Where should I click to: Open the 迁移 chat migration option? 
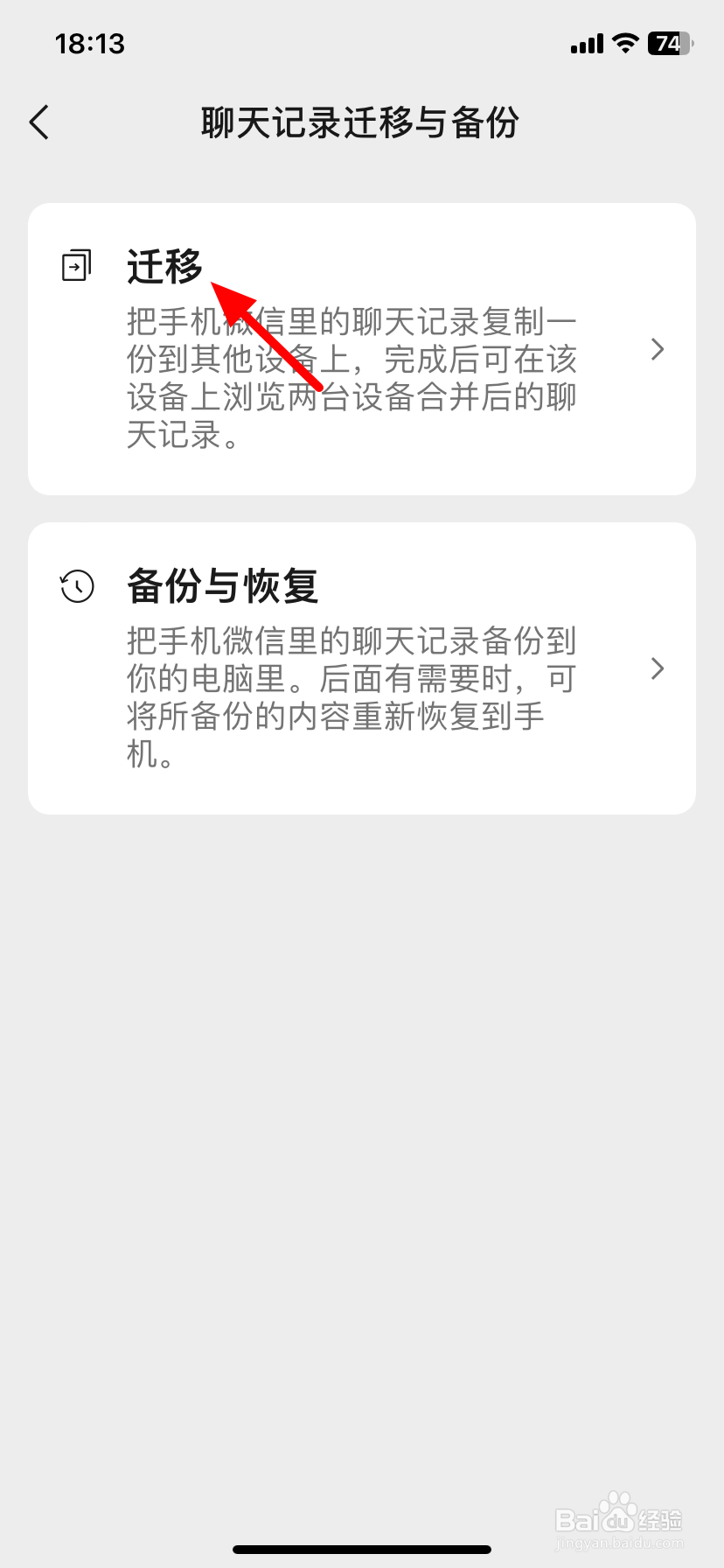point(361,348)
